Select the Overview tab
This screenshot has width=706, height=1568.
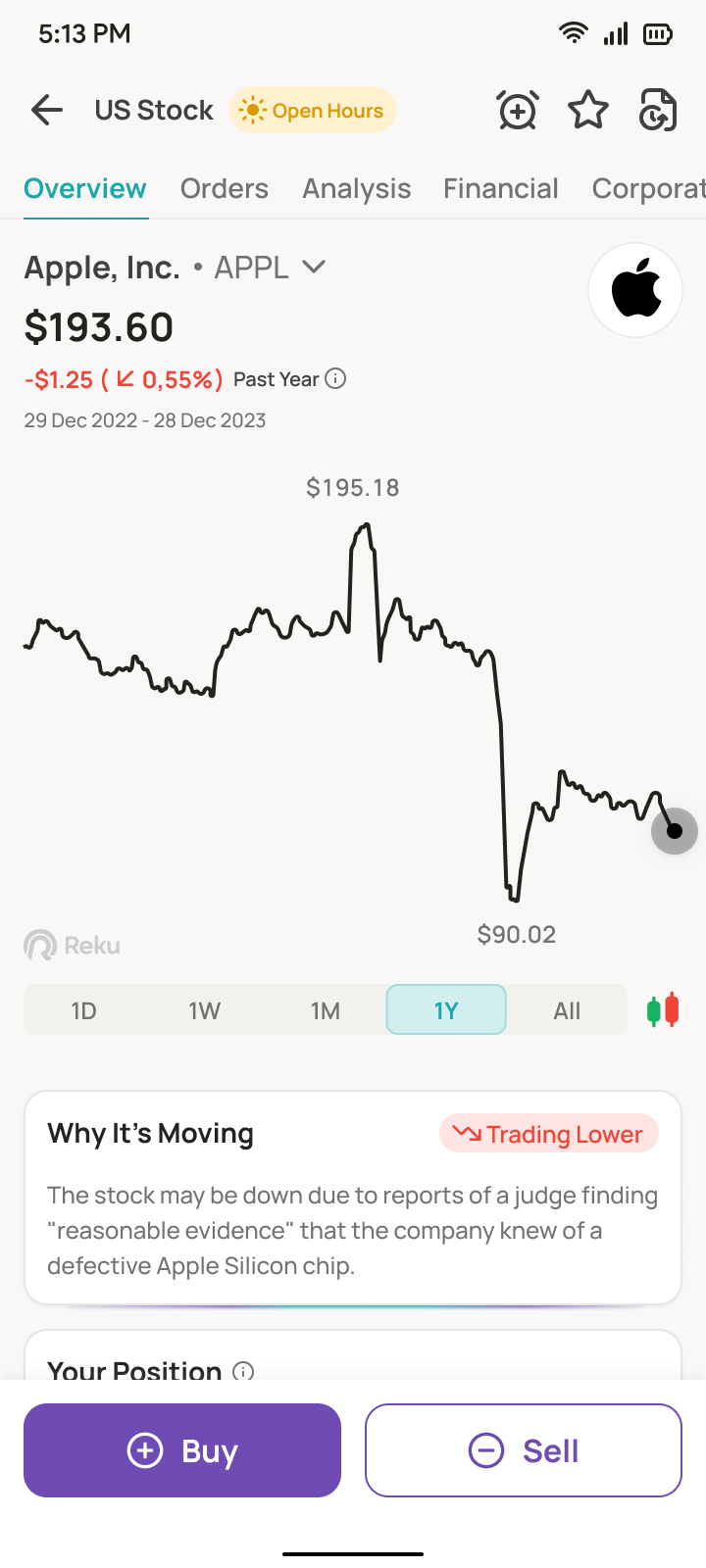pos(85,188)
